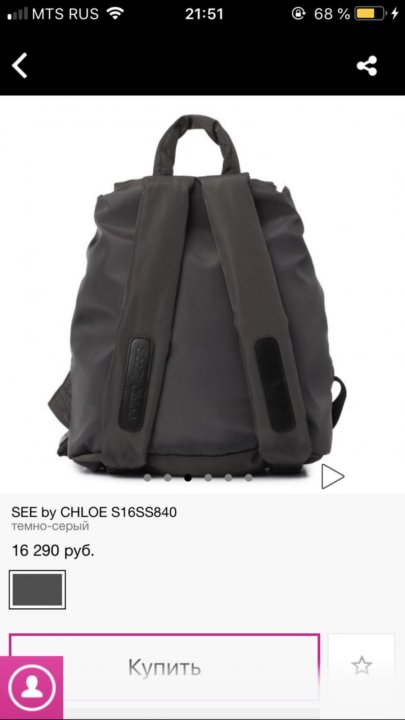This screenshot has width=405, height=720.
Task: Go back with the top-left arrow
Action: [x=20, y=66]
